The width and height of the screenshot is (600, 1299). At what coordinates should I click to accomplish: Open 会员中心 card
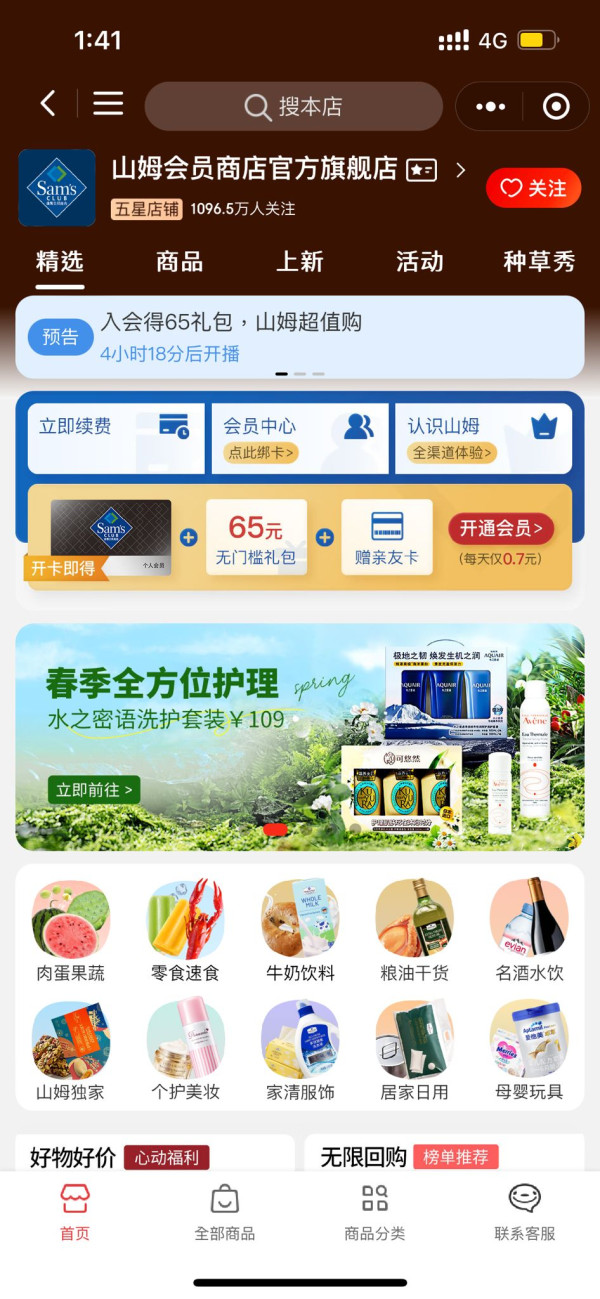coord(300,438)
